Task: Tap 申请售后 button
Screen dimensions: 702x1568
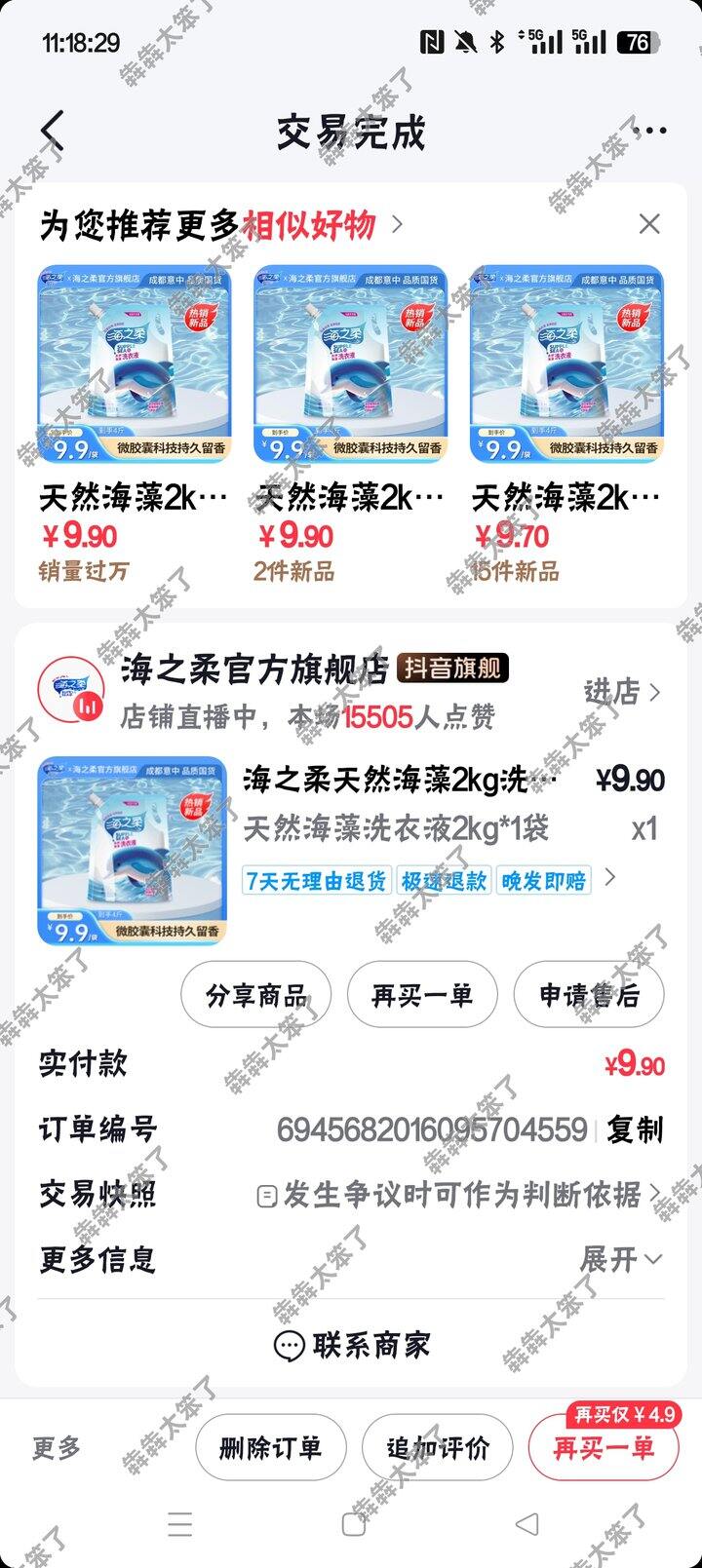Action: click(589, 995)
